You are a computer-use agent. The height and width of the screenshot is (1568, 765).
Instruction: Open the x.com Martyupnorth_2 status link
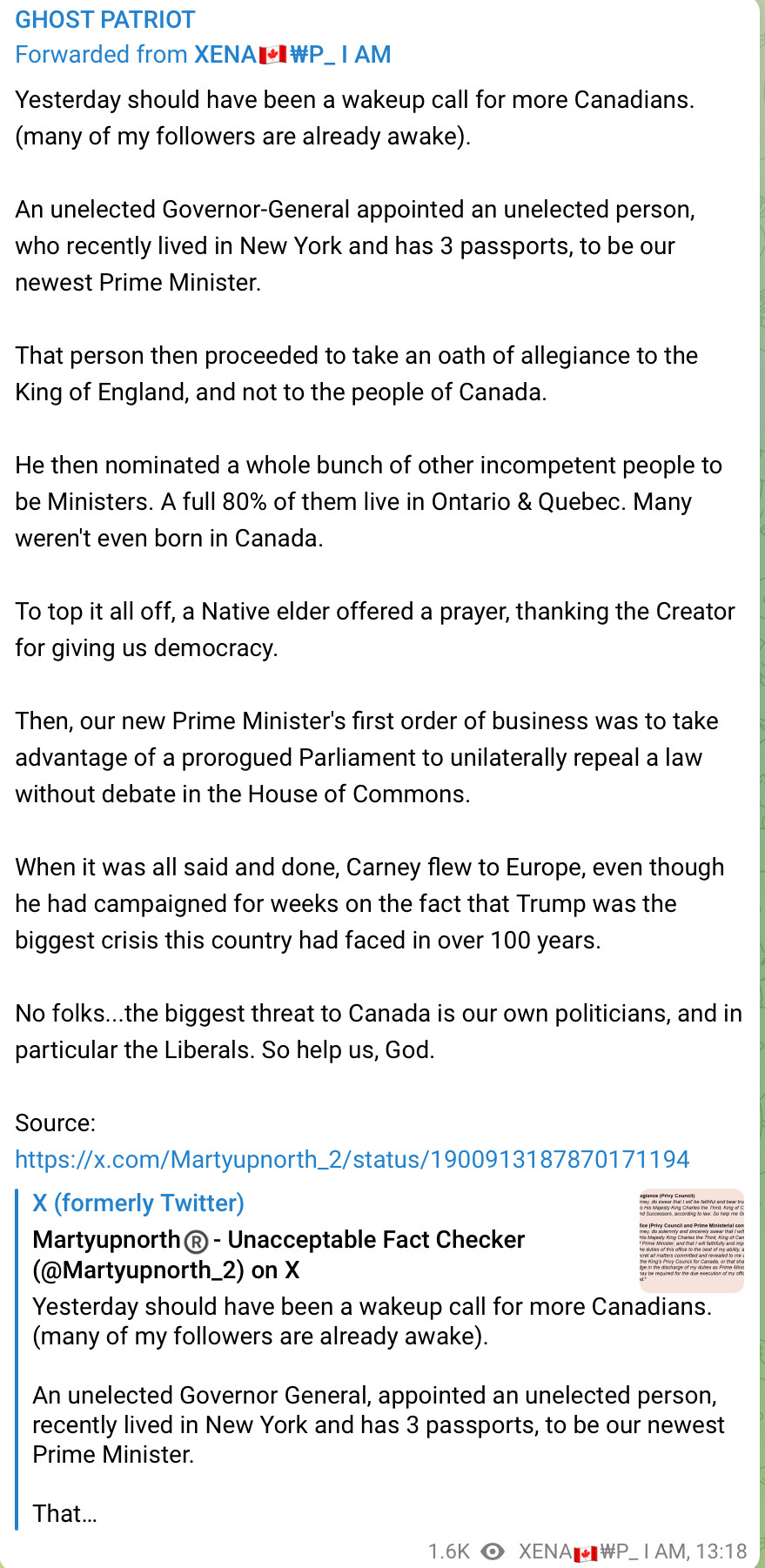click(352, 1159)
